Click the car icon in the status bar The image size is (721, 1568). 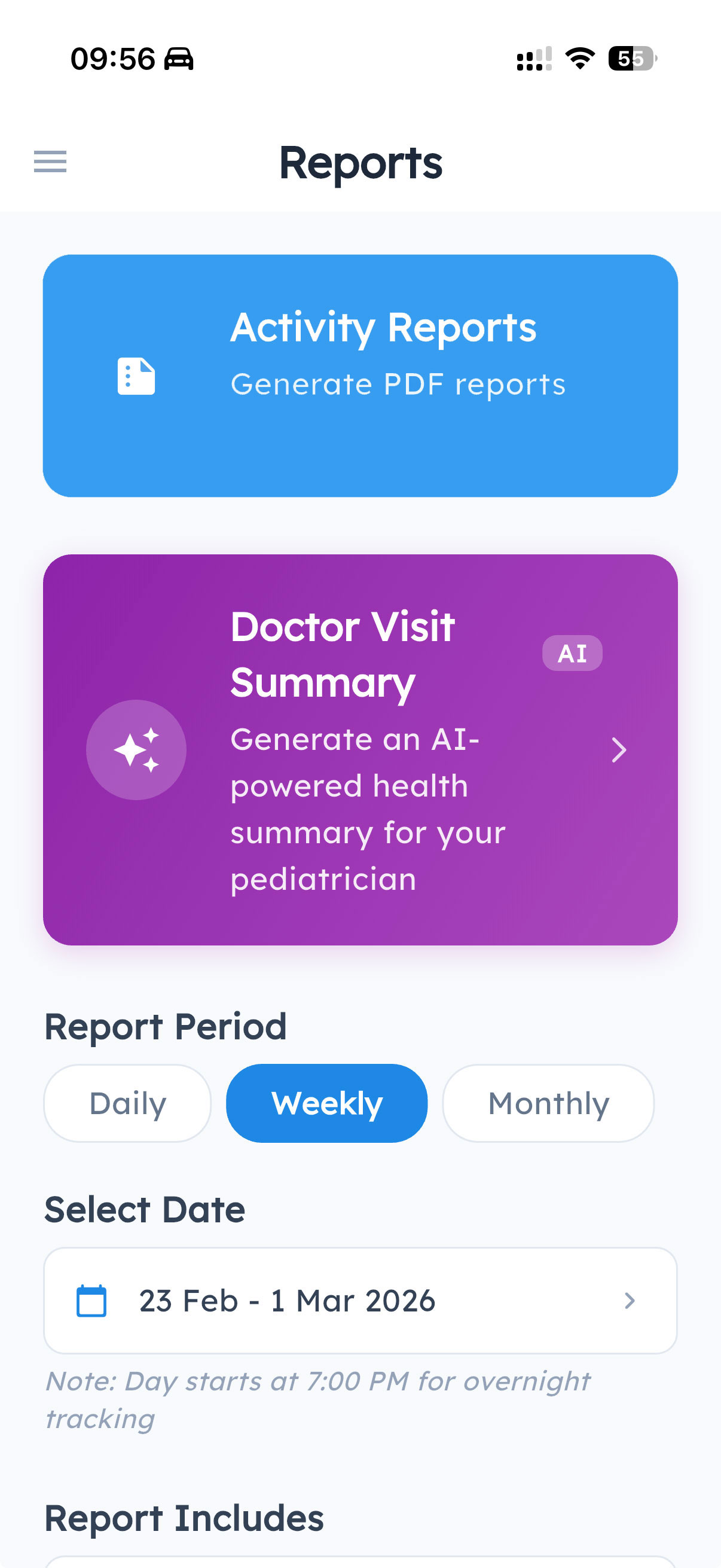[x=179, y=59]
